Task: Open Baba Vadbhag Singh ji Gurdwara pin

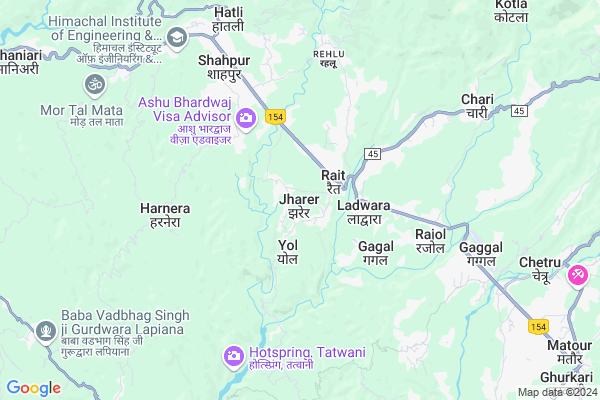Action: pyautogui.click(x=45, y=329)
